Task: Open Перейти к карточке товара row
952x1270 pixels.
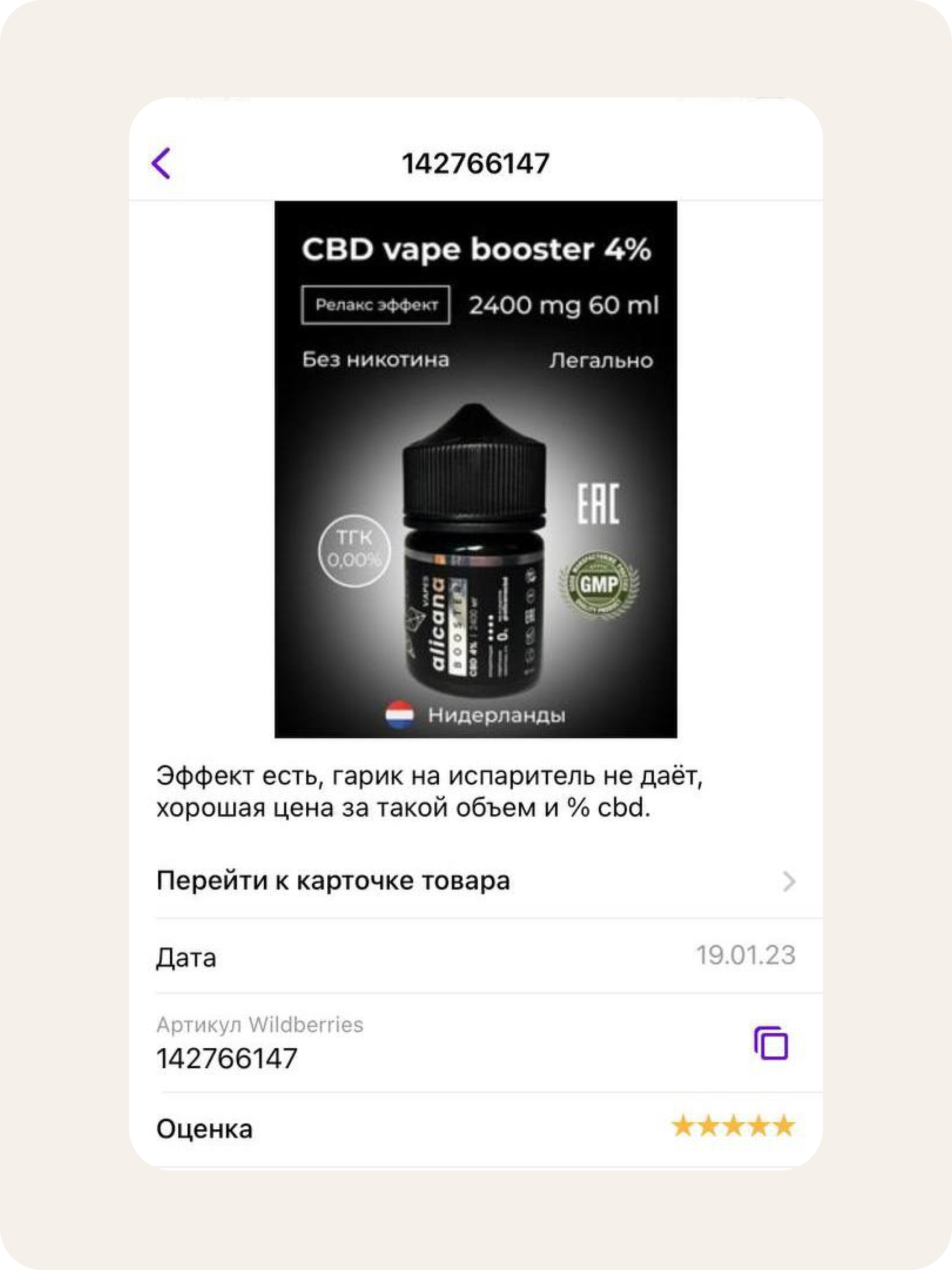Action: point(475,881)
